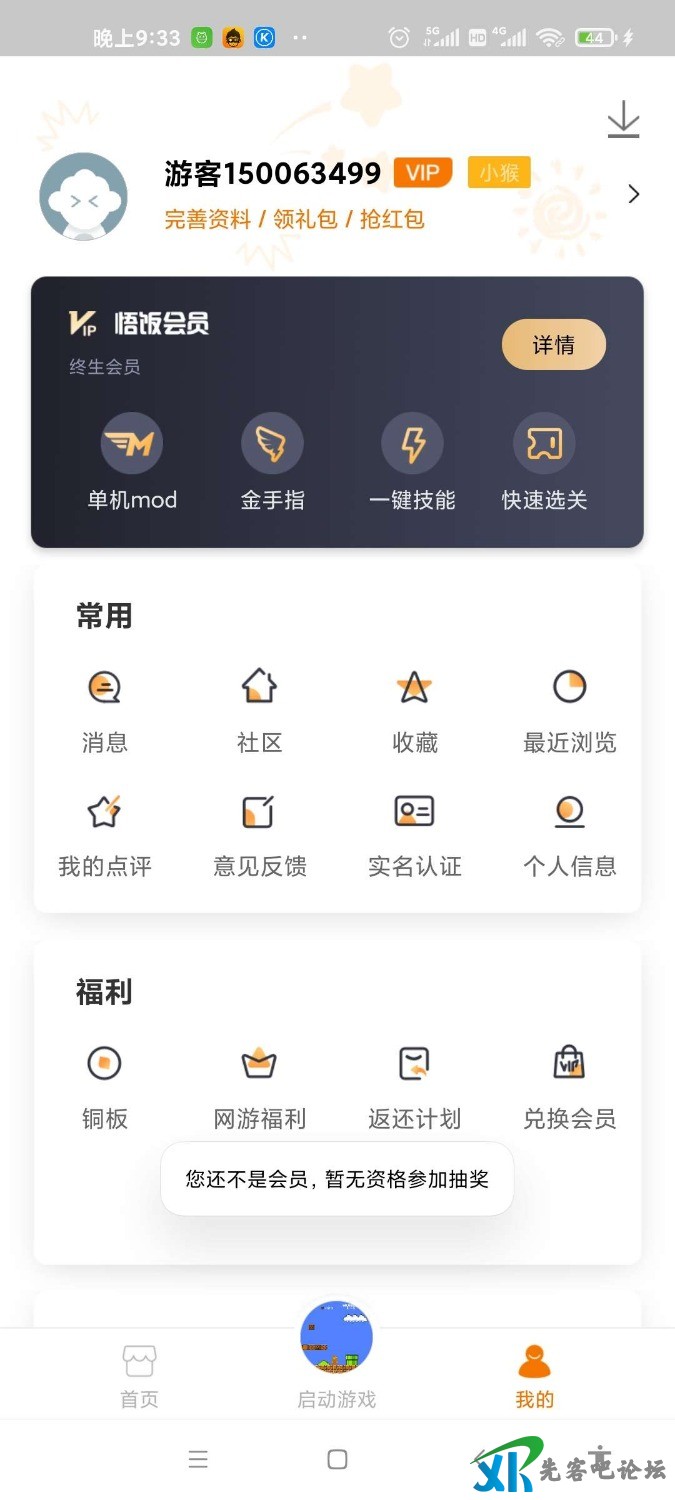Open 个人信息 page
The width and height of the screenshot is (675, 1500).
570,833
